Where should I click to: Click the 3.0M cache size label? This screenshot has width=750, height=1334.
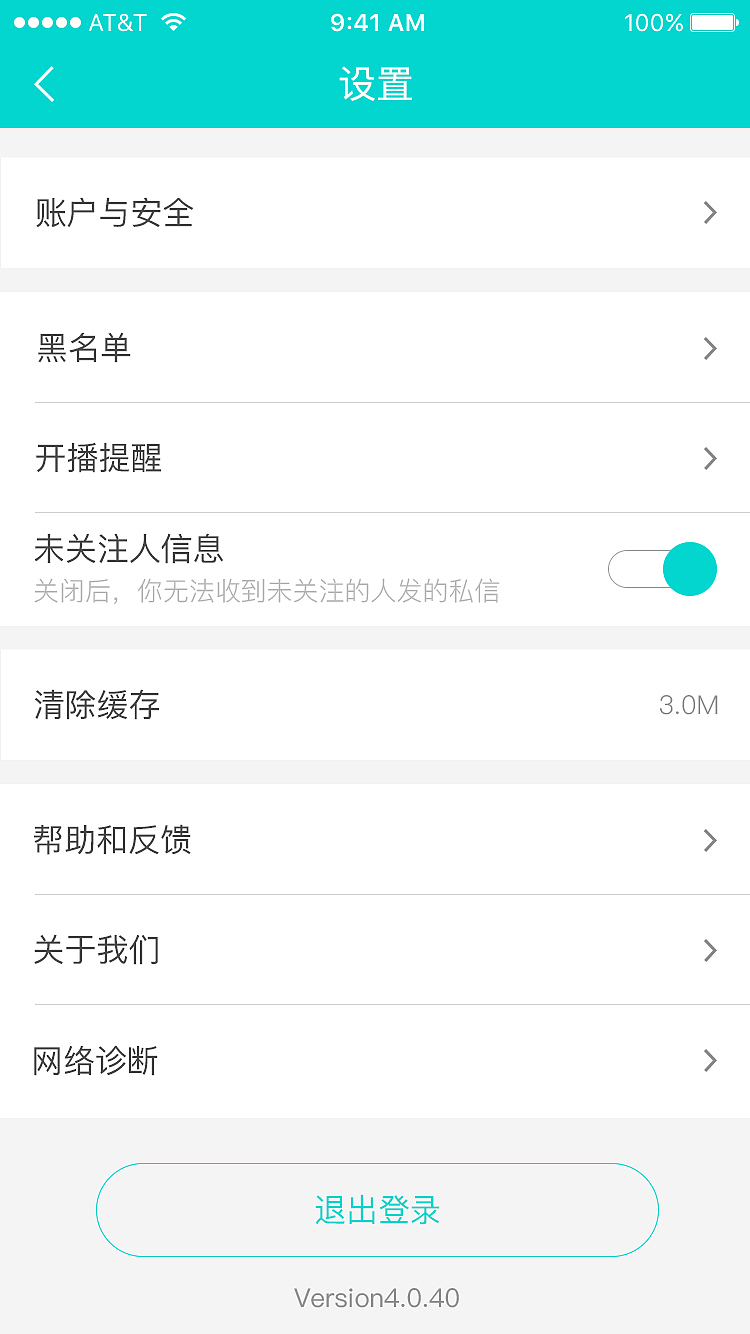tap(690, 705)
